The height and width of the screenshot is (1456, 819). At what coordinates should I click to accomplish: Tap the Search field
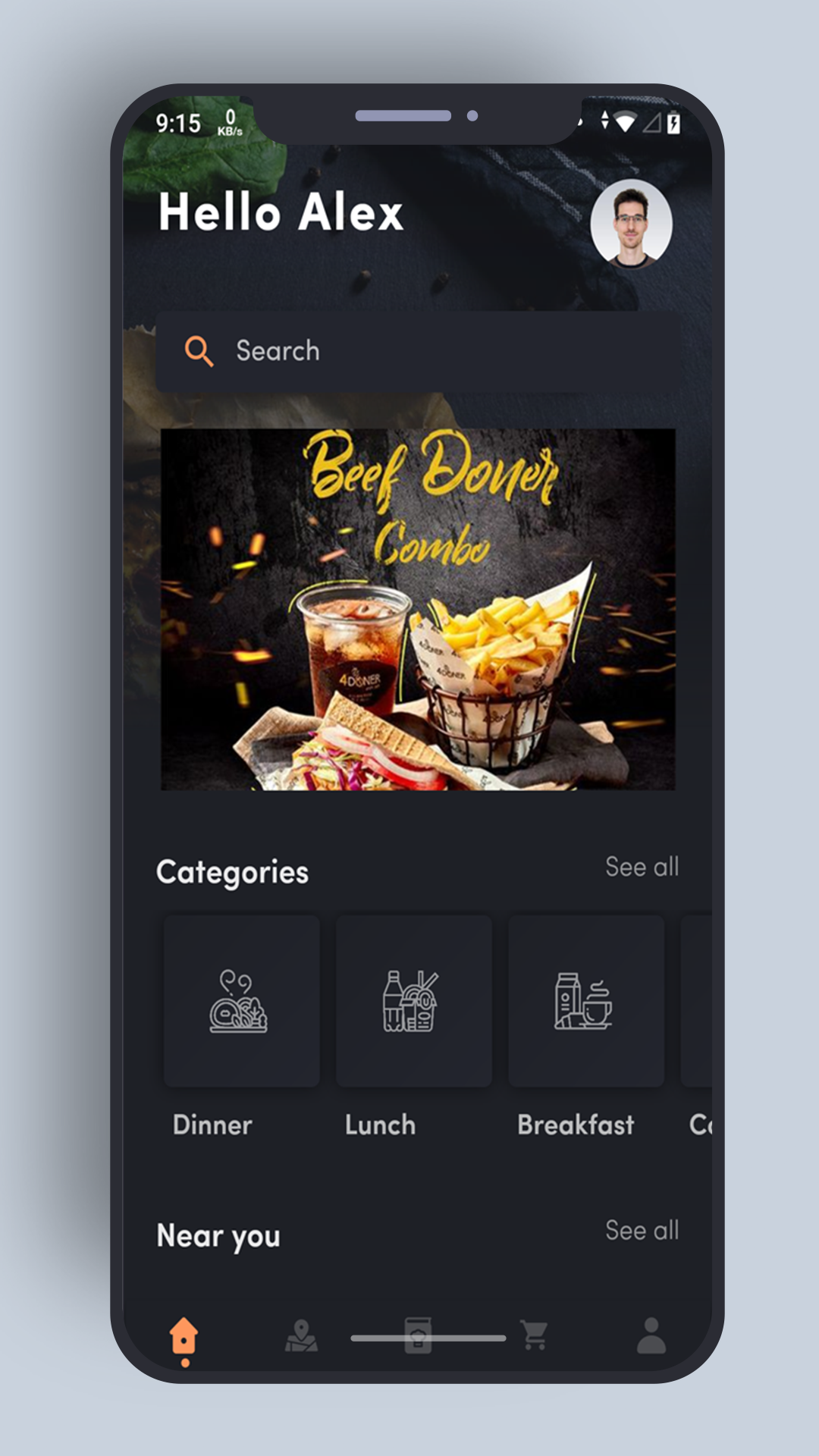(418, 351)
